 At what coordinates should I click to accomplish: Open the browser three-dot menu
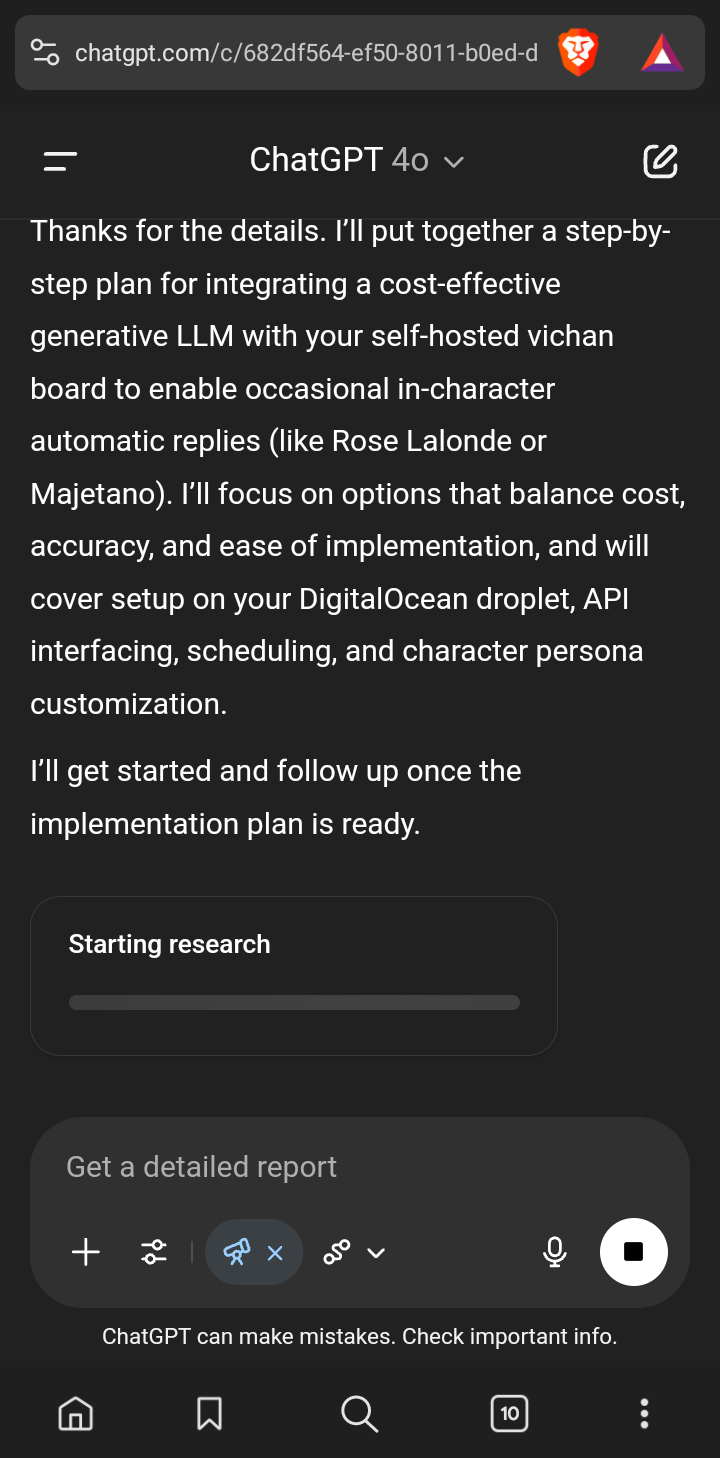pos(644,1413)
